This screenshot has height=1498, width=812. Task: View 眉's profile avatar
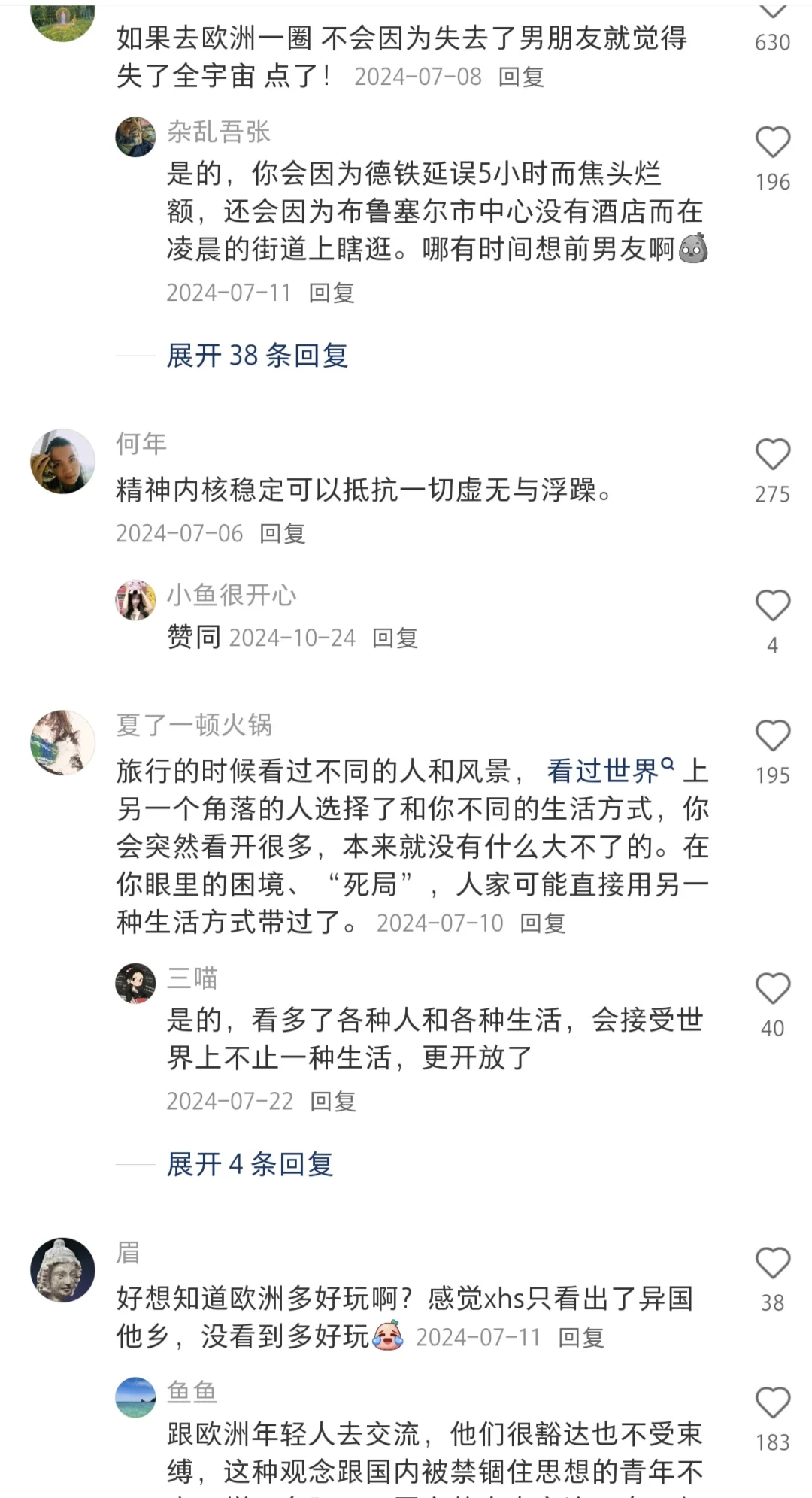point(62,1270)
